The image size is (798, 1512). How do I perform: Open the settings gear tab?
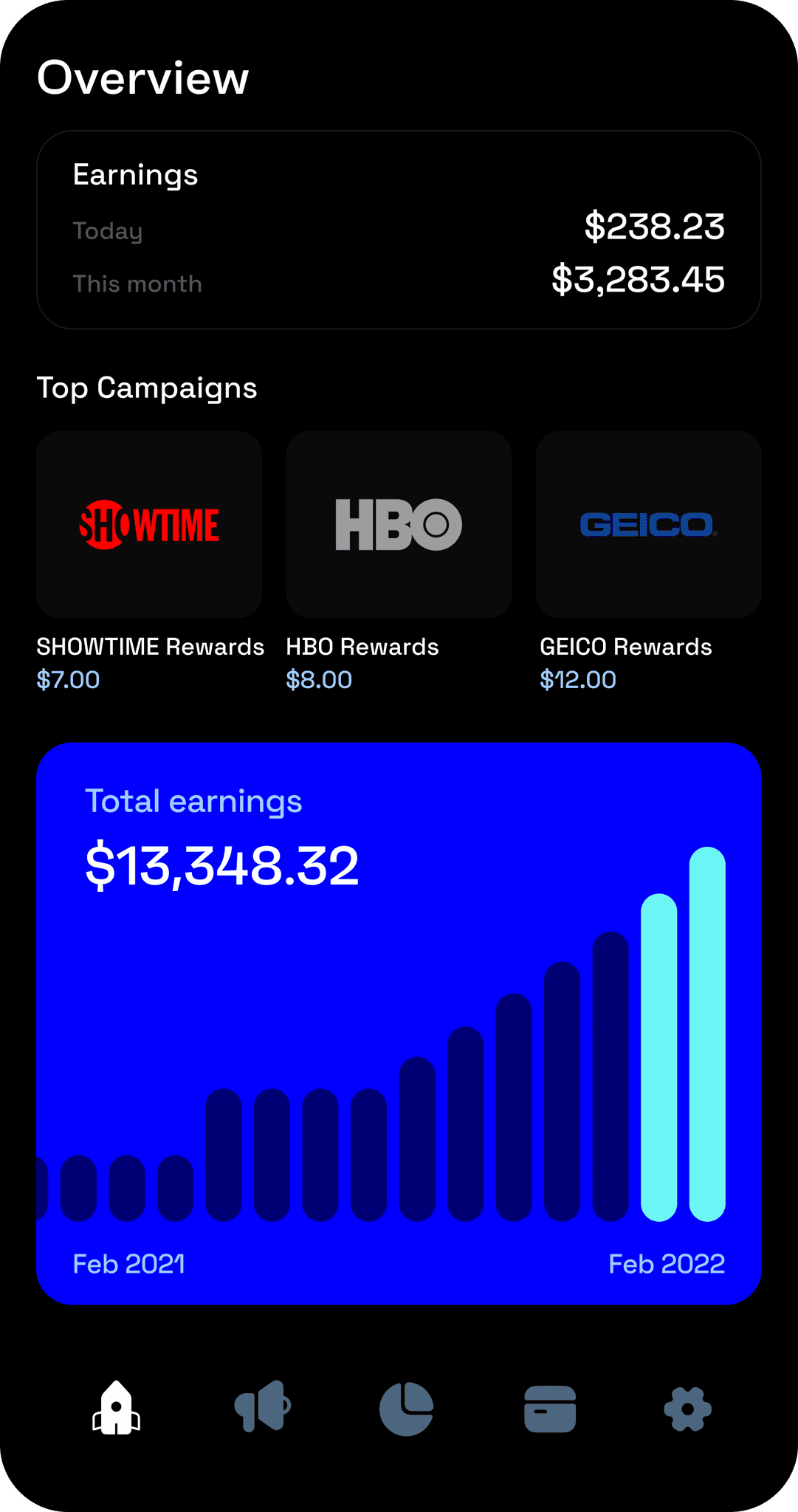pos(688,1409)
